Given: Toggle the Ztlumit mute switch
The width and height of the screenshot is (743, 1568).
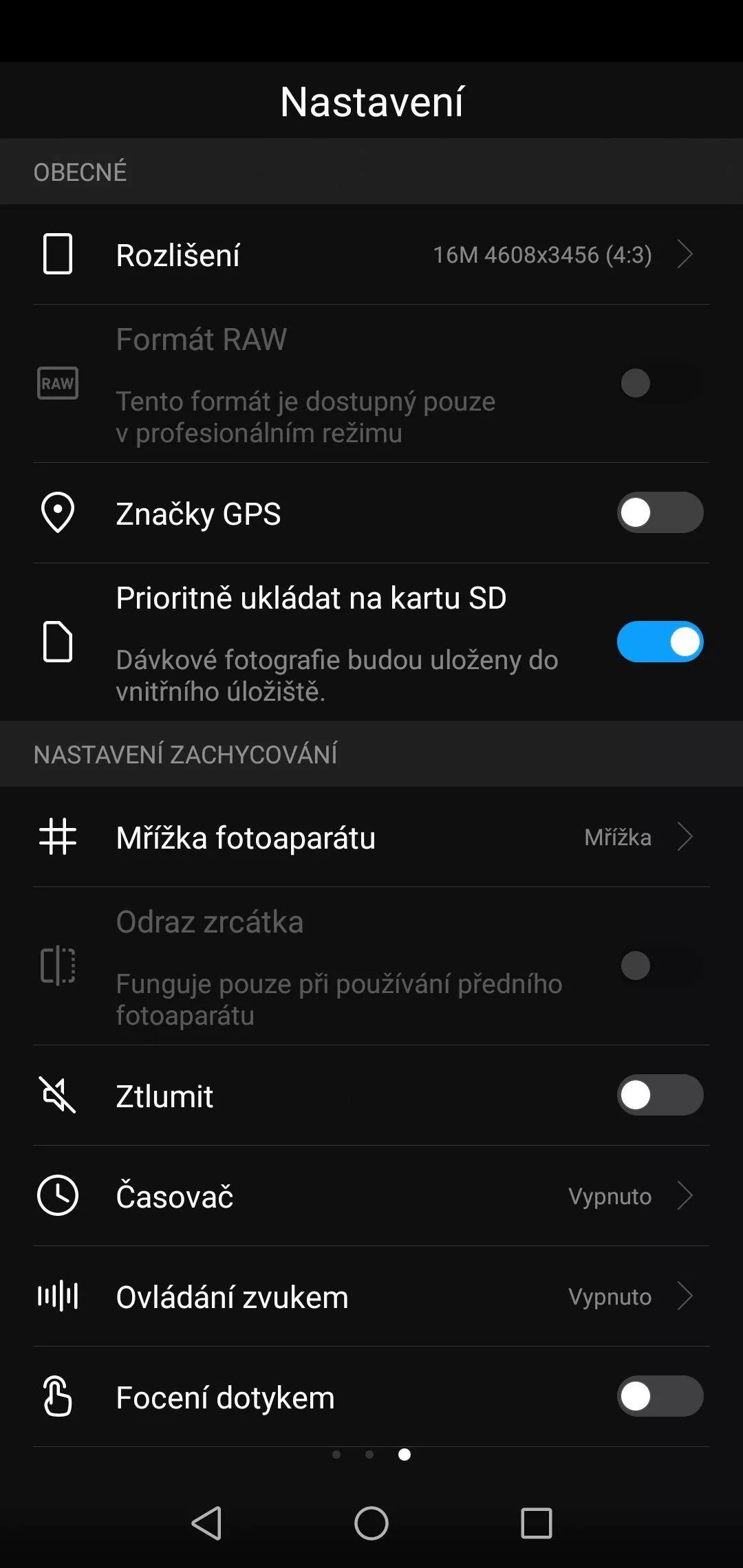Looking at the screenshot, I should coord(660,1095).
